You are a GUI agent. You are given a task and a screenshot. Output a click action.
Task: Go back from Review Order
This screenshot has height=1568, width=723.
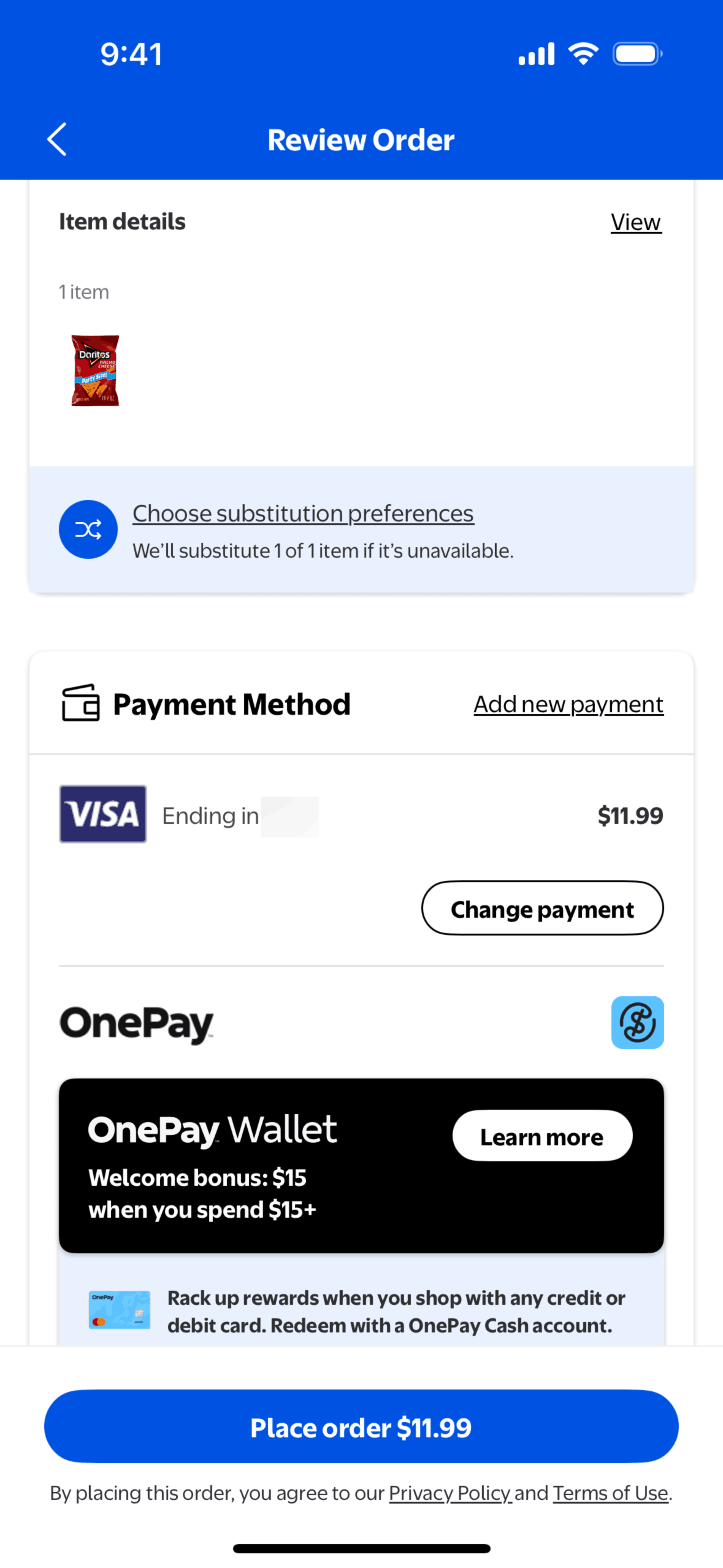57,140
